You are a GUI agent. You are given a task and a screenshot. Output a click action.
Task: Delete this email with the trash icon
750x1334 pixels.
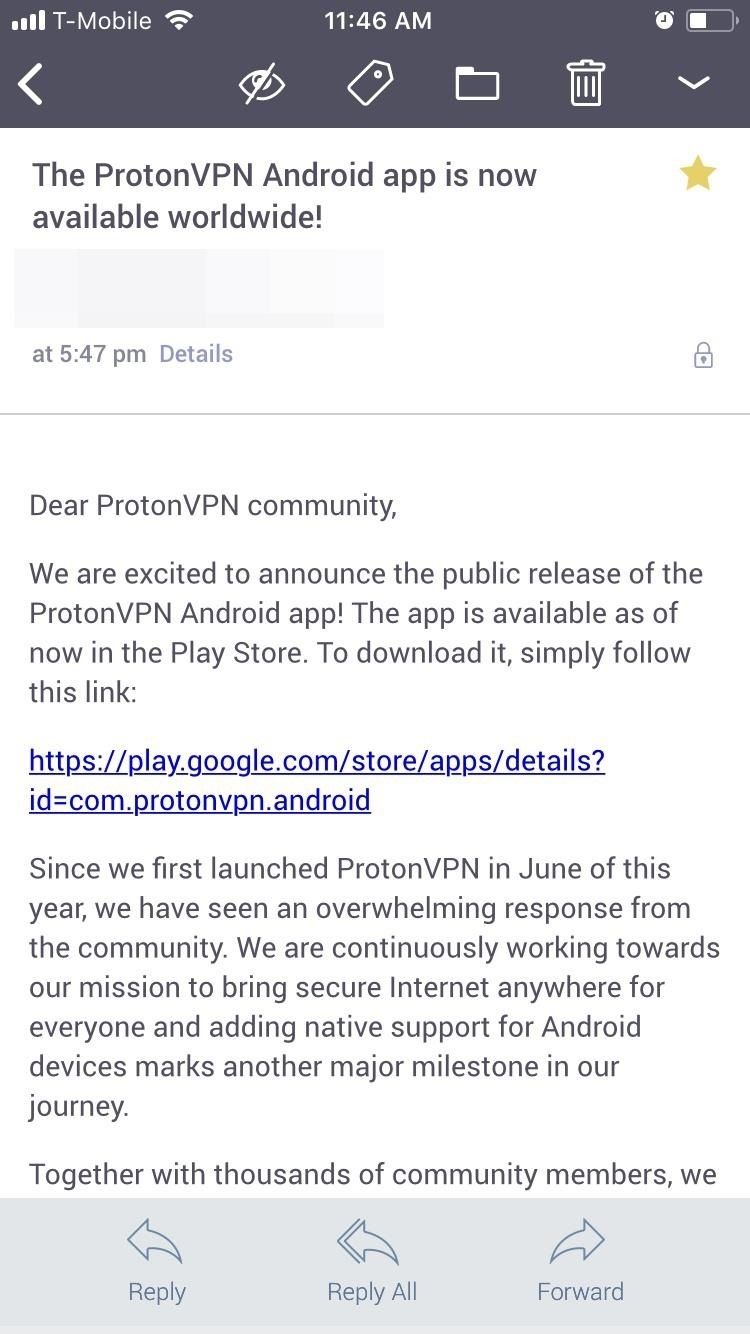(585, 83)
